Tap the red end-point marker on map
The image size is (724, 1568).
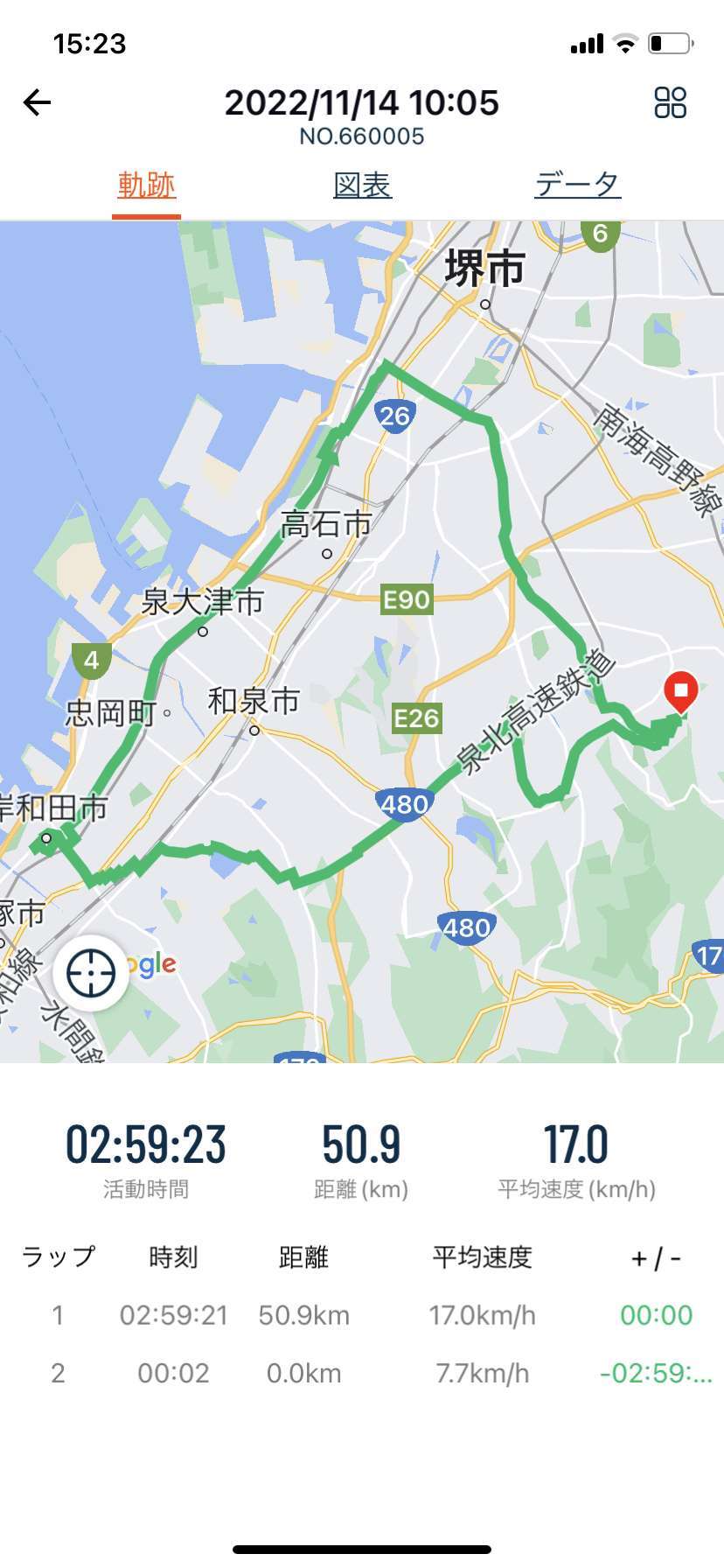(x=680, y=692)
